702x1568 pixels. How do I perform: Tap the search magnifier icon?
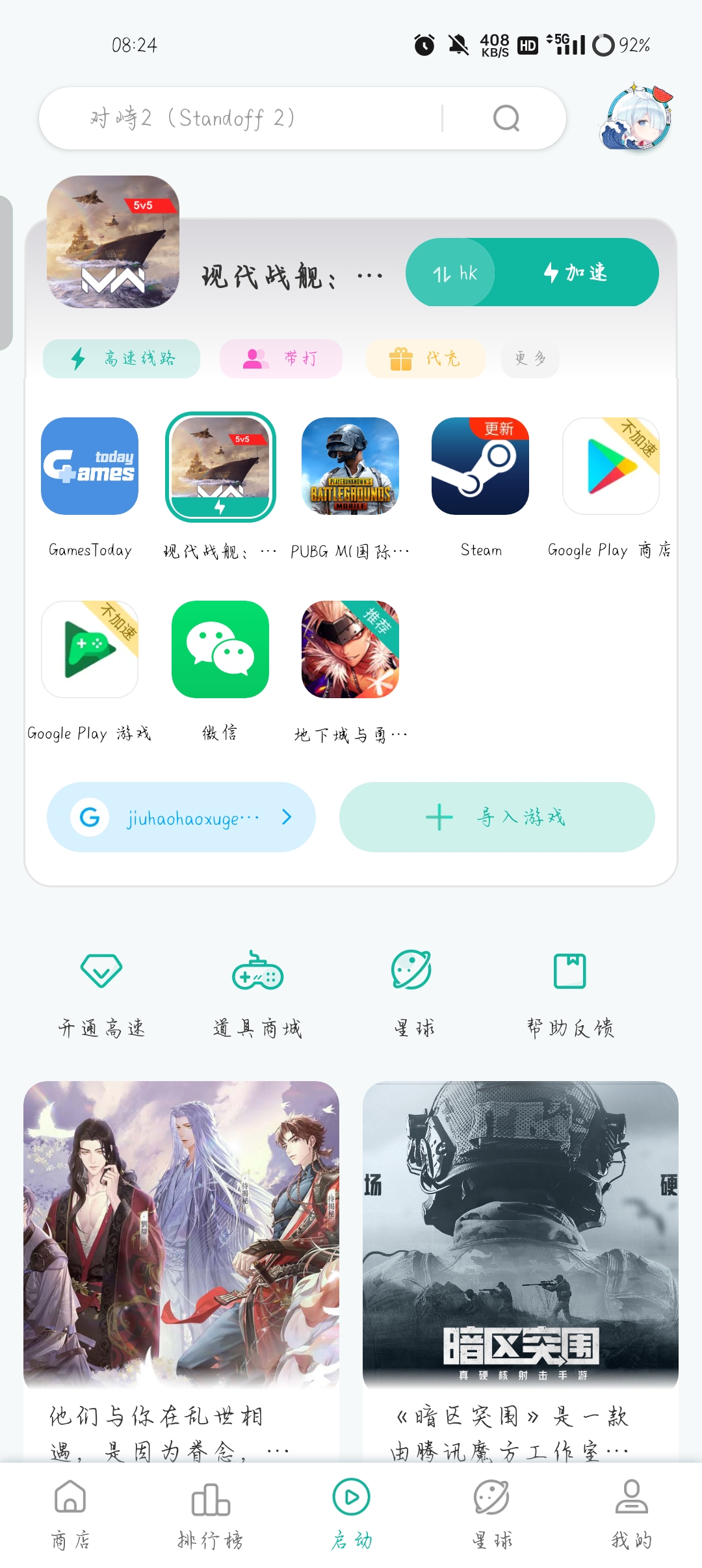[506, 118]
